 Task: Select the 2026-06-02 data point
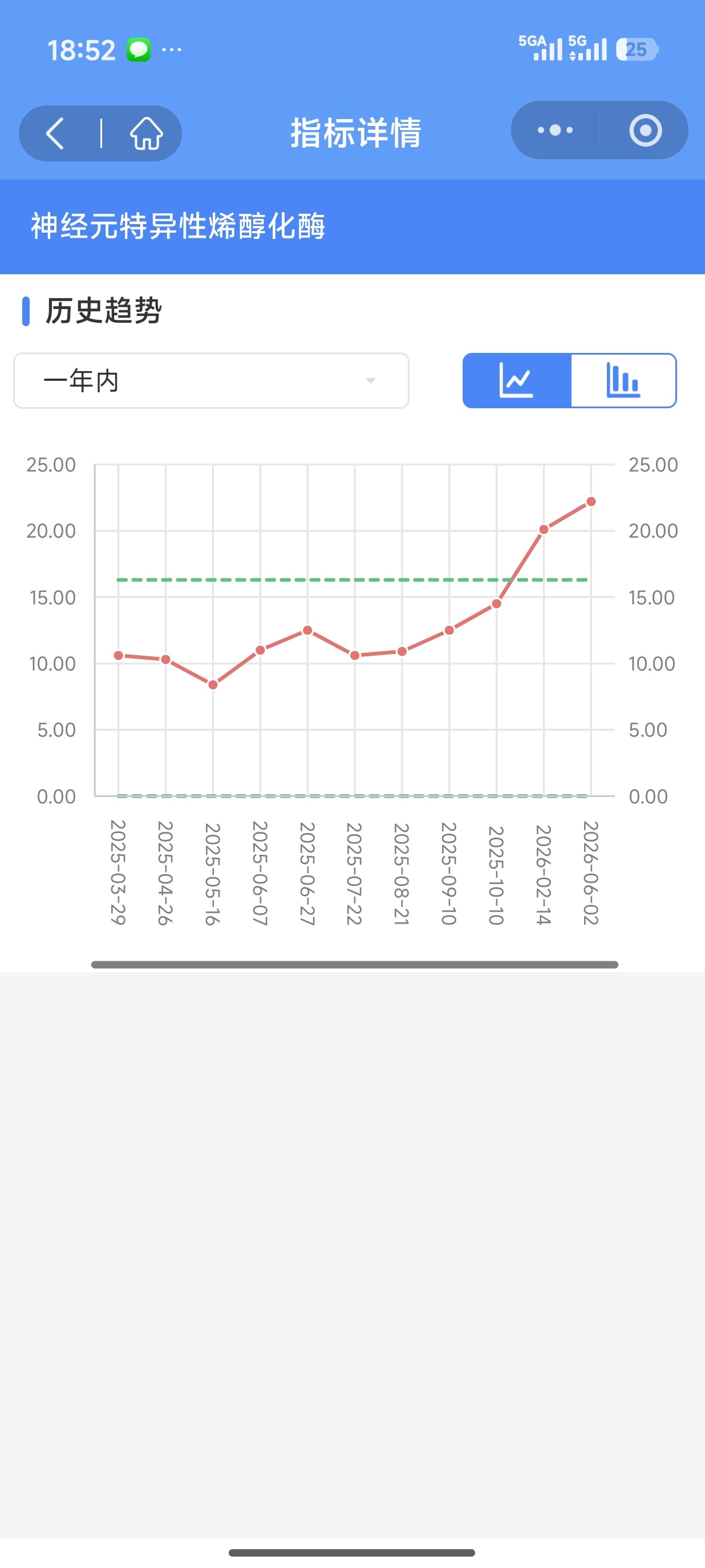click(590, 502)
